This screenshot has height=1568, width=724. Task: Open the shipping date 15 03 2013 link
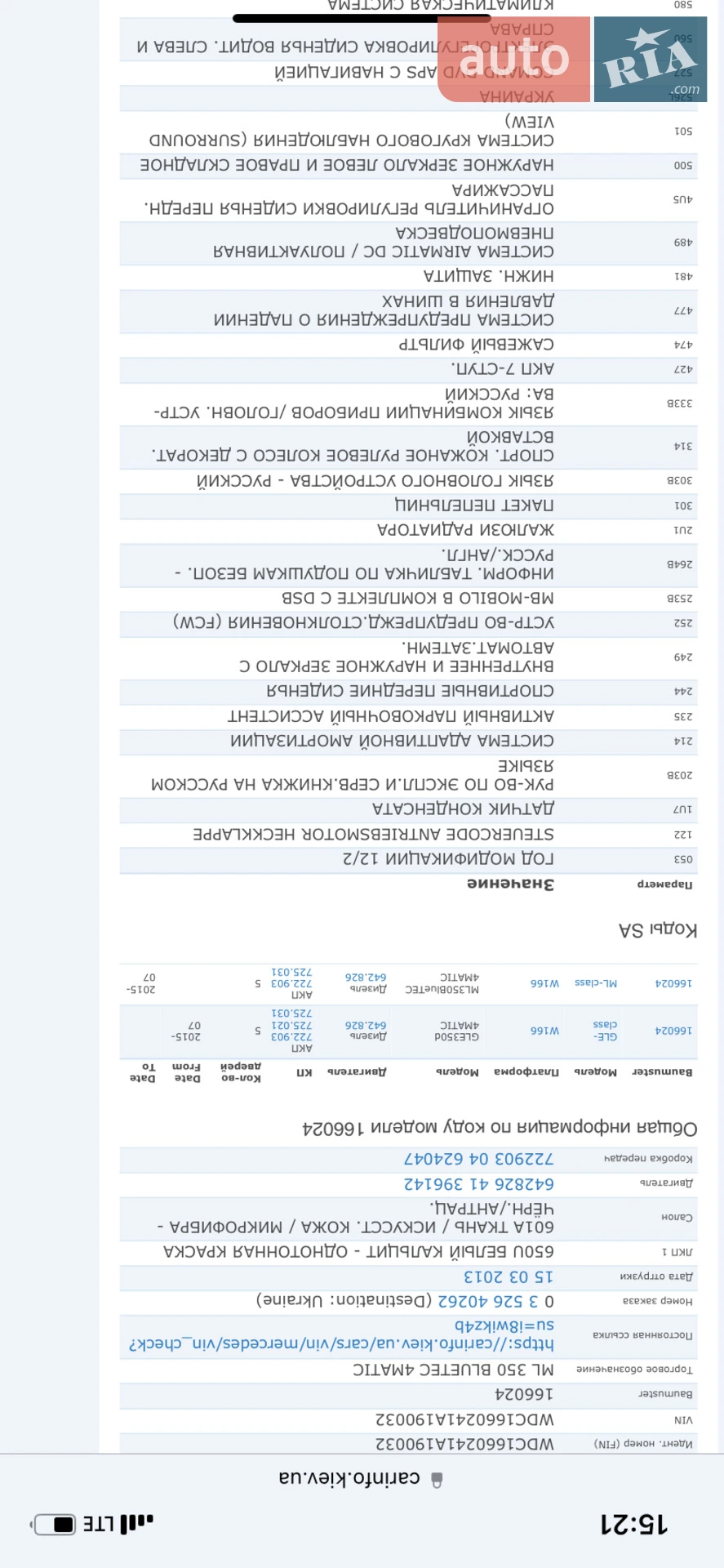coord(509,1276)
